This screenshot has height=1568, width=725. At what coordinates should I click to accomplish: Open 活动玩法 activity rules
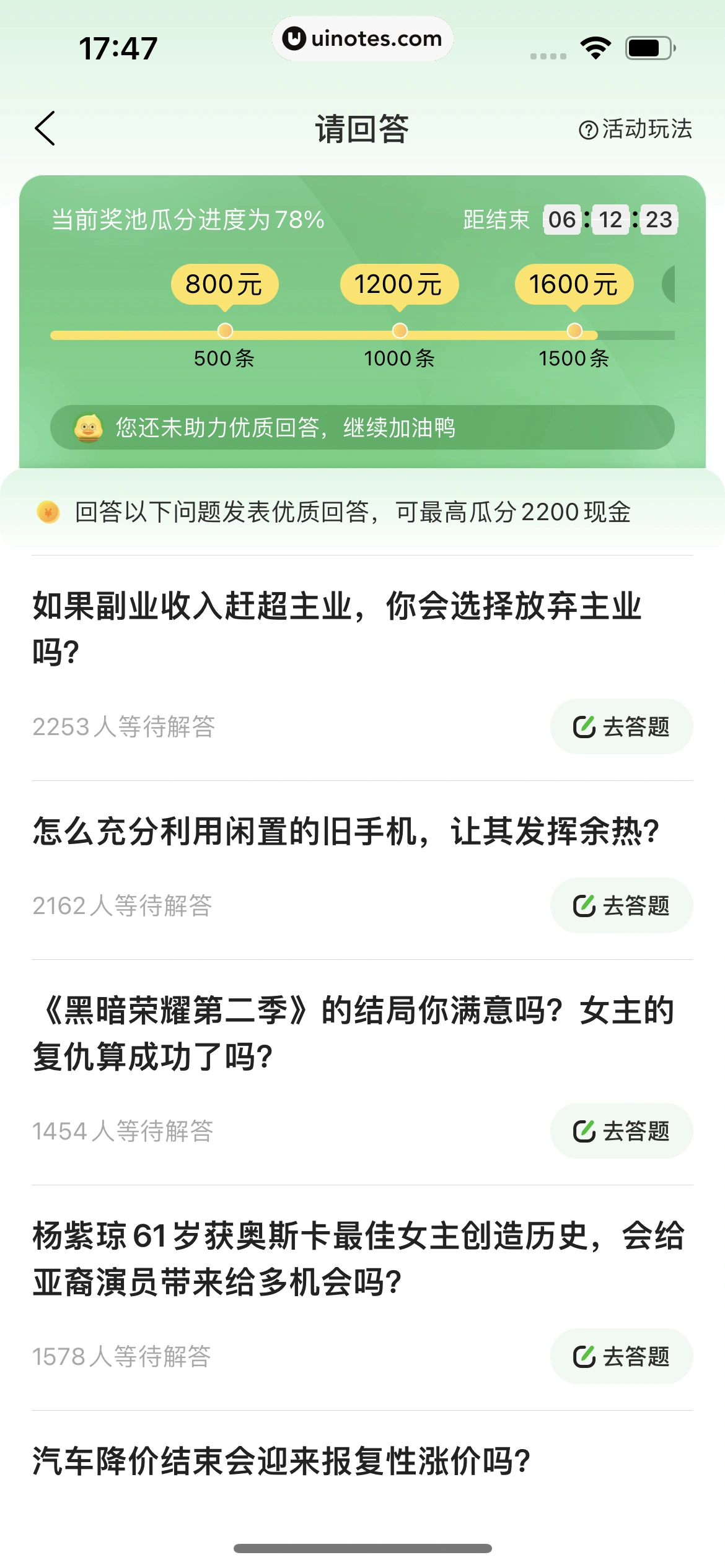click(635, 129)
